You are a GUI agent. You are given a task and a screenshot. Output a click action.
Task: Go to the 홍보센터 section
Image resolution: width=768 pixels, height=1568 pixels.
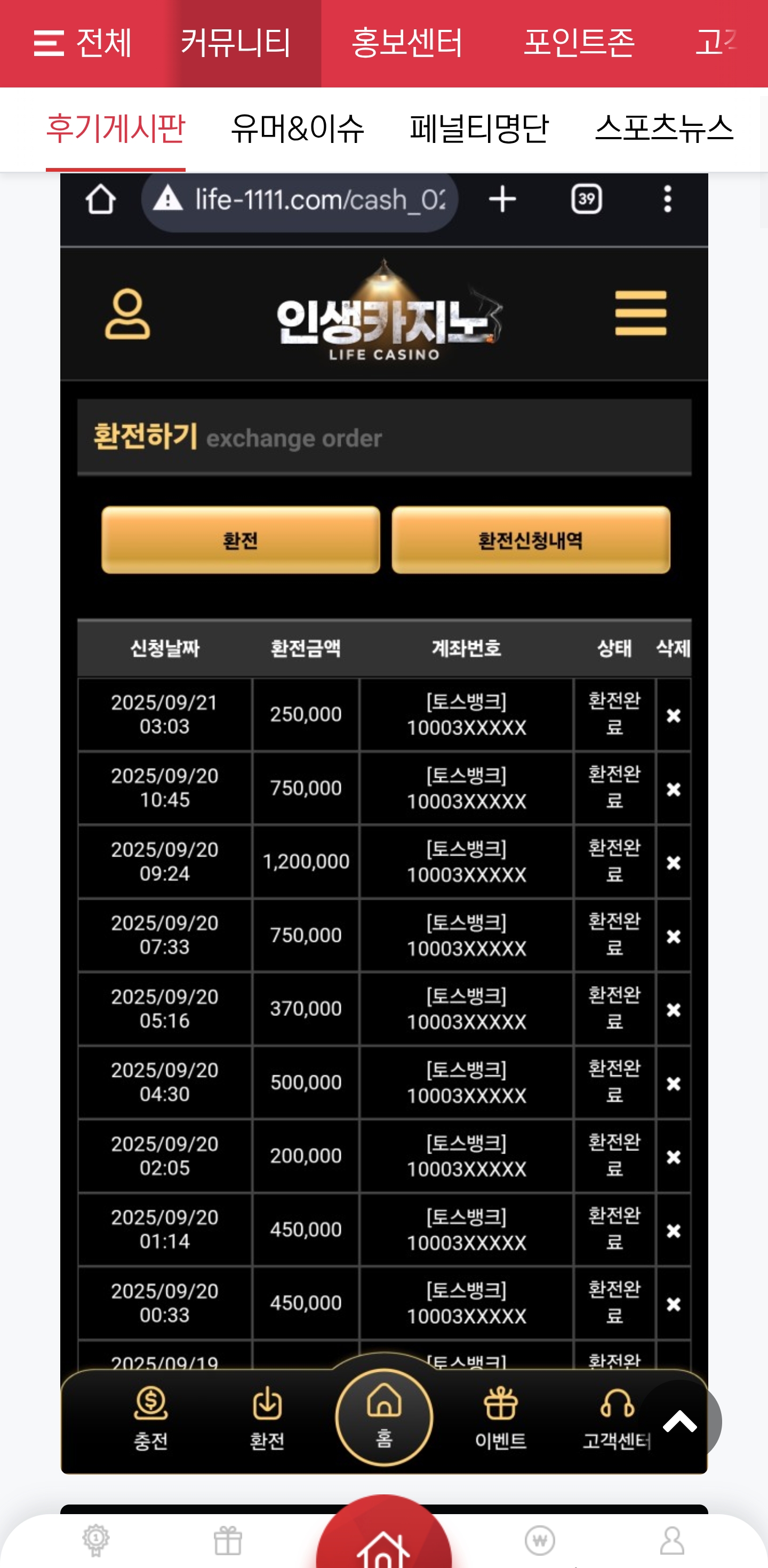click(407, 43)
